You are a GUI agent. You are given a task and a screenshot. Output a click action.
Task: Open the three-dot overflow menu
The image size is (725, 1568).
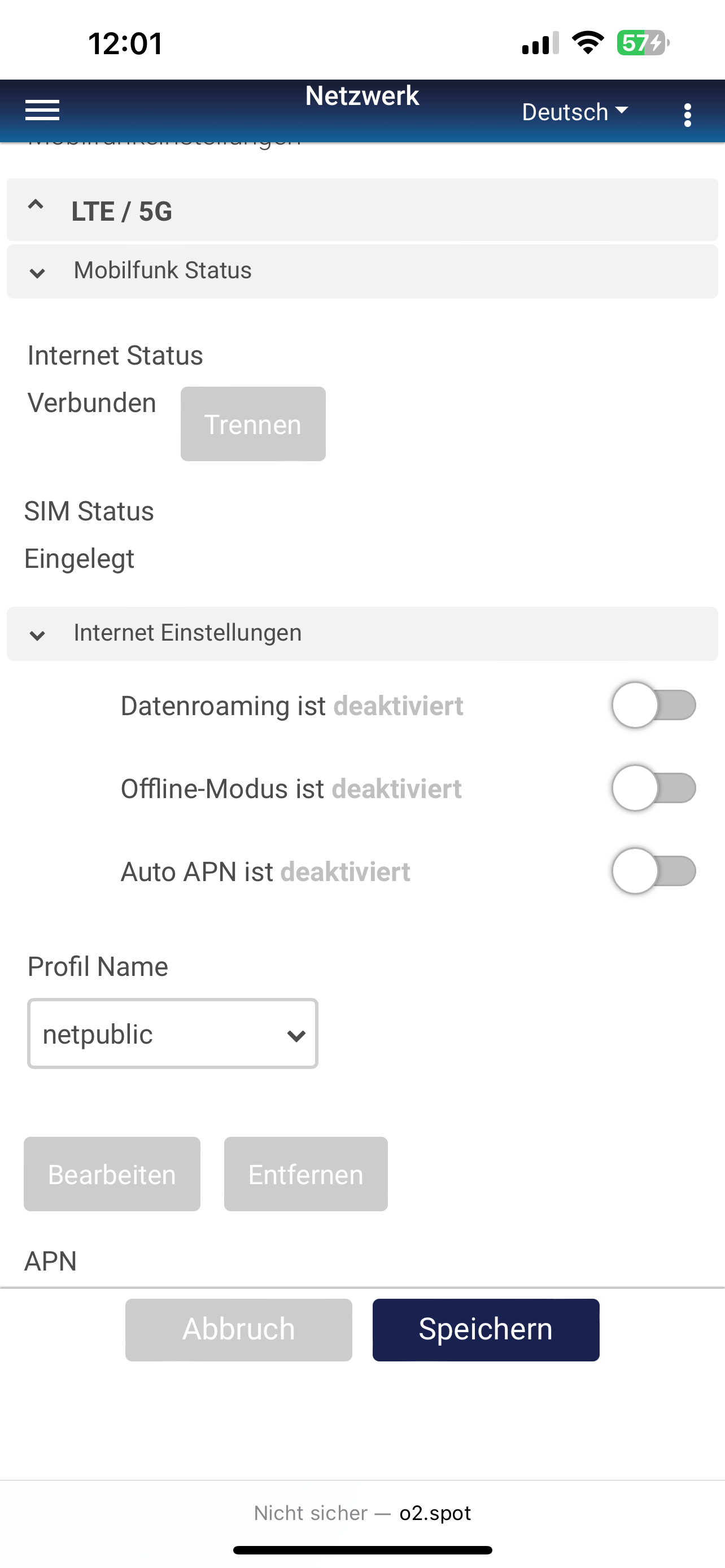[687, 115]
